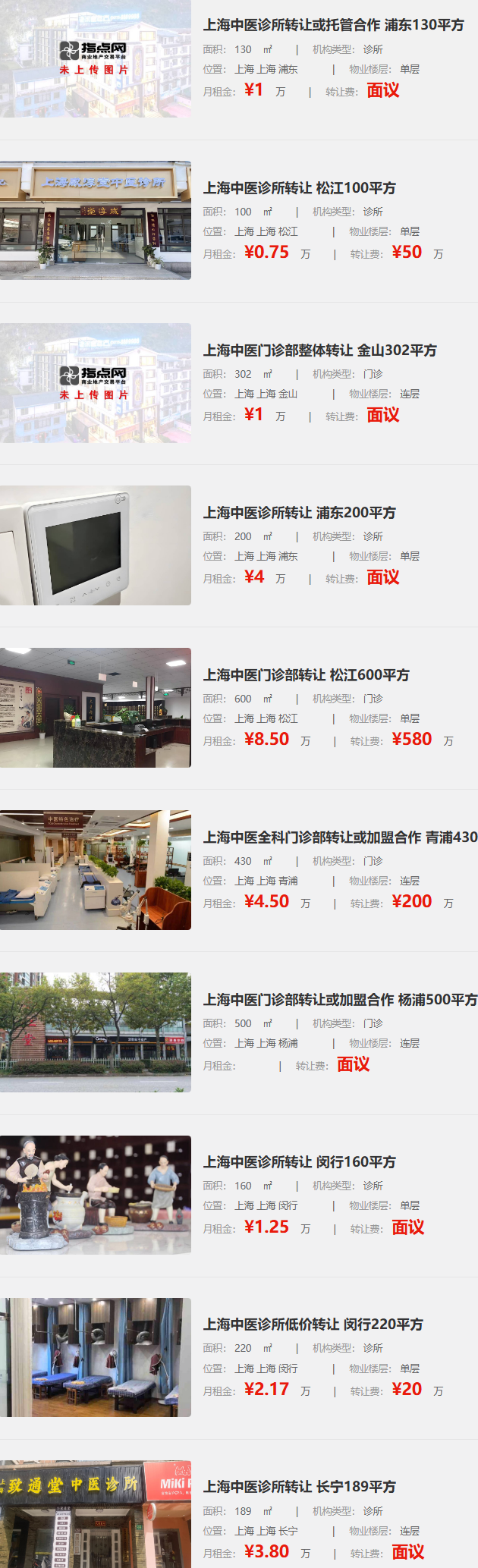
Task: Open listing 上海中医诊所转让 松江100平方
Action: tap(299, 187)
